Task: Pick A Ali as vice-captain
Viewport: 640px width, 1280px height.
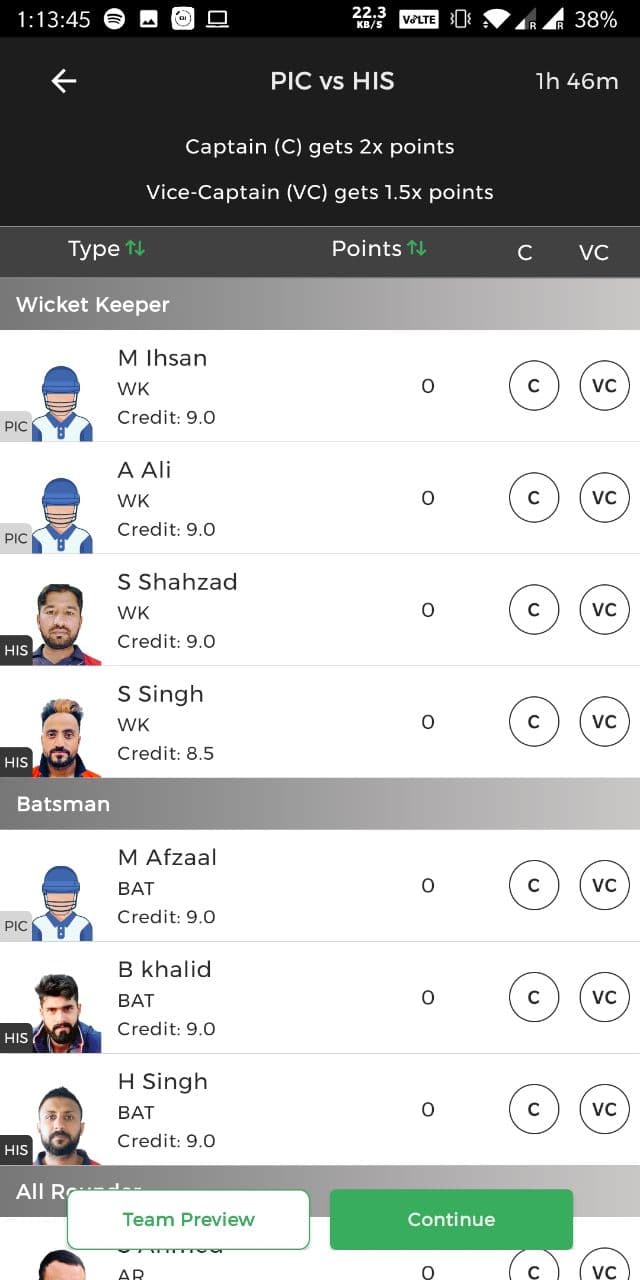Action: coord(604,498)
